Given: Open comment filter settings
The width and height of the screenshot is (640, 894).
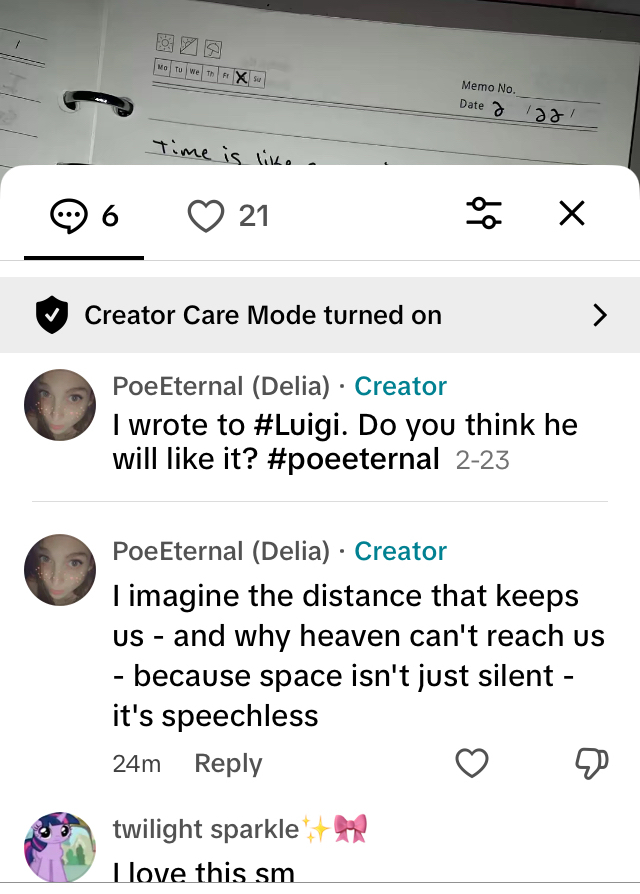Looking at the screenshot, I should (485, 213).
